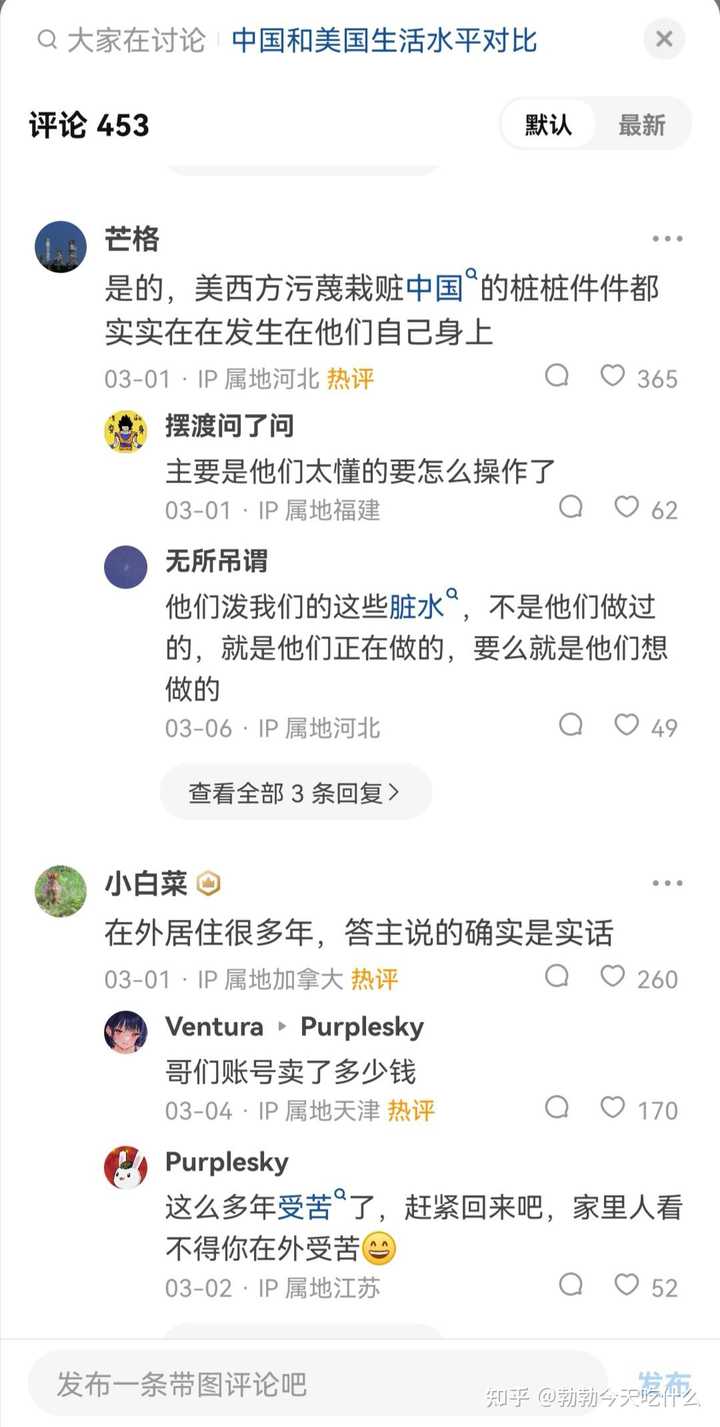This screenshot has width=720, height=1427.
Task: Switch comment sorting to 最新
Action: tap(642, 125)
